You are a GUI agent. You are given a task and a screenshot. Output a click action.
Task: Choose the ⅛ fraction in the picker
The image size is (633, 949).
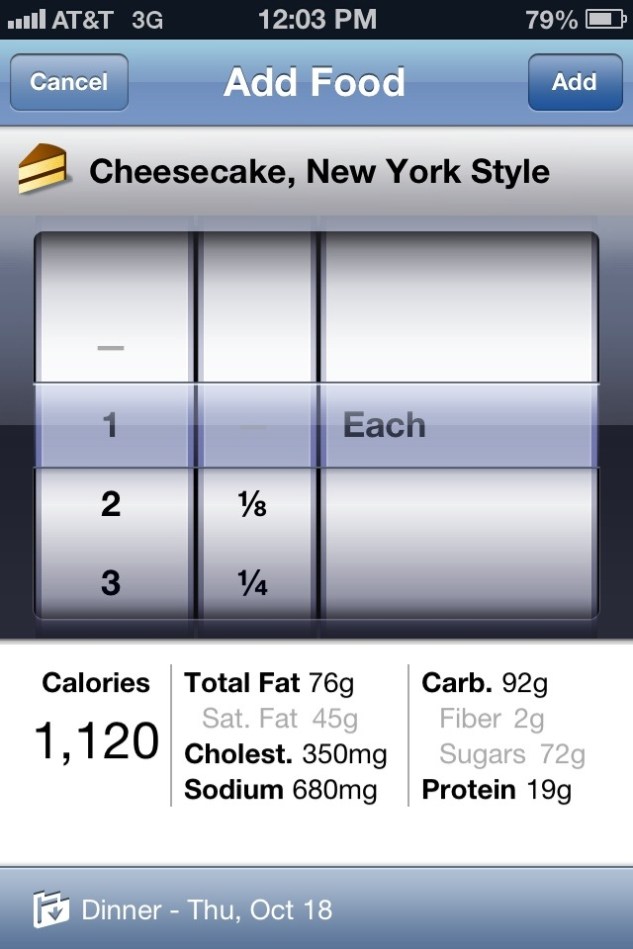254,504
